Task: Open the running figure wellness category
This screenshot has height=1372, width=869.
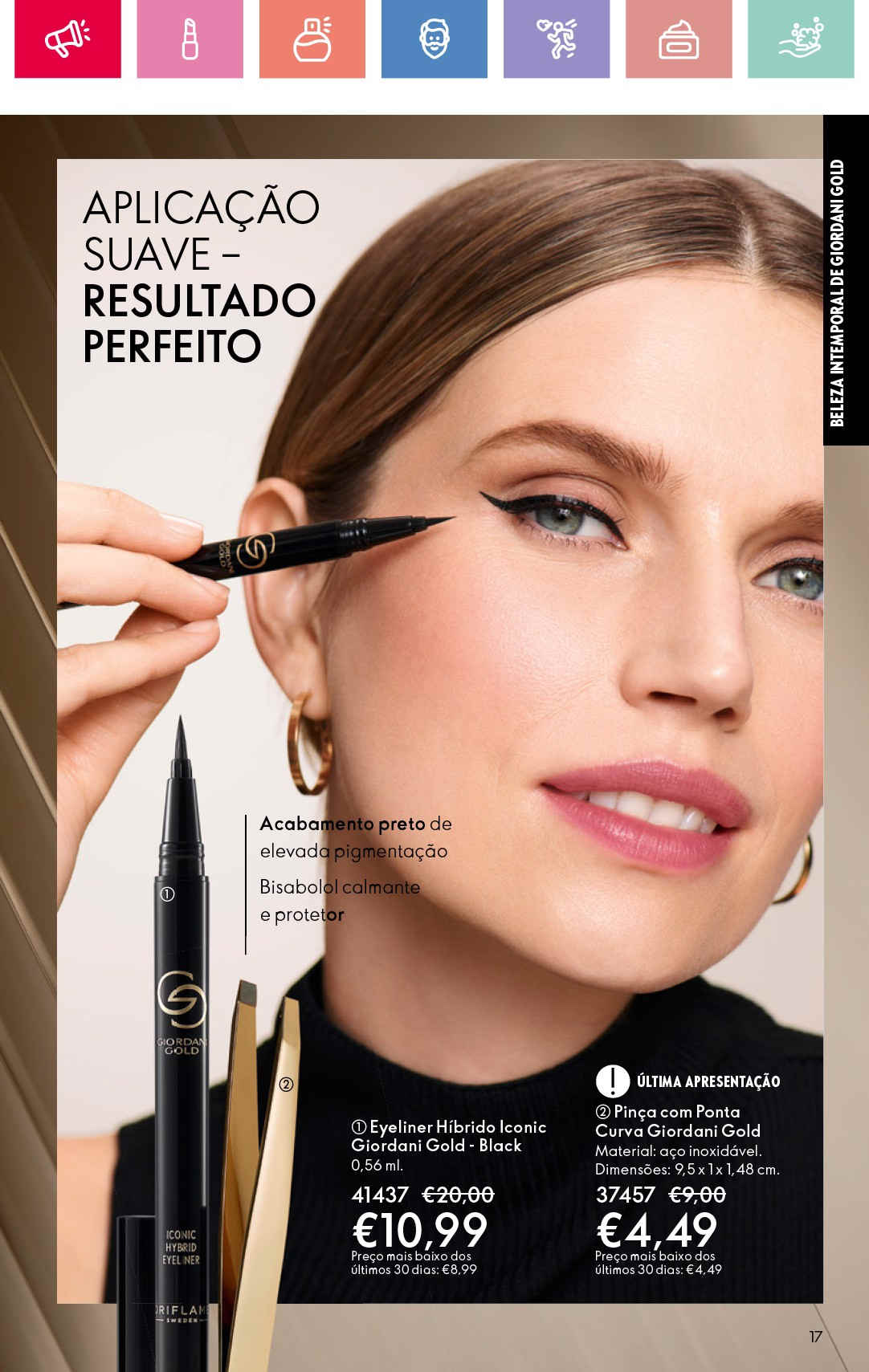Action: point(556,39)
